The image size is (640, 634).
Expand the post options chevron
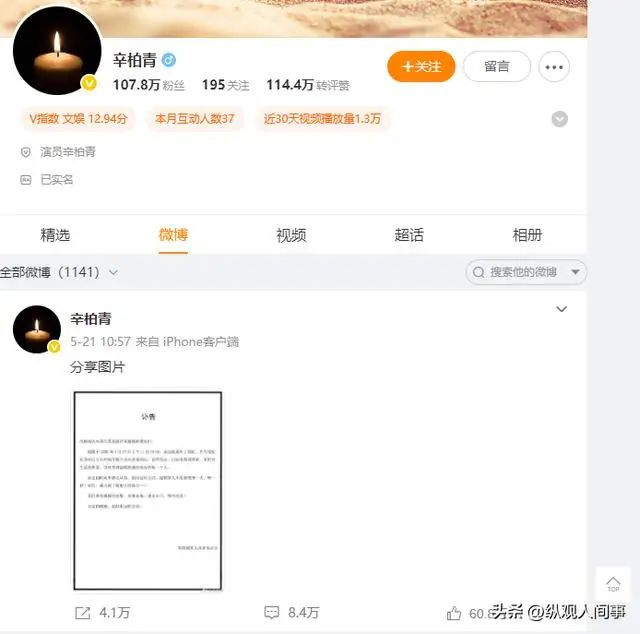pos(561,311)
